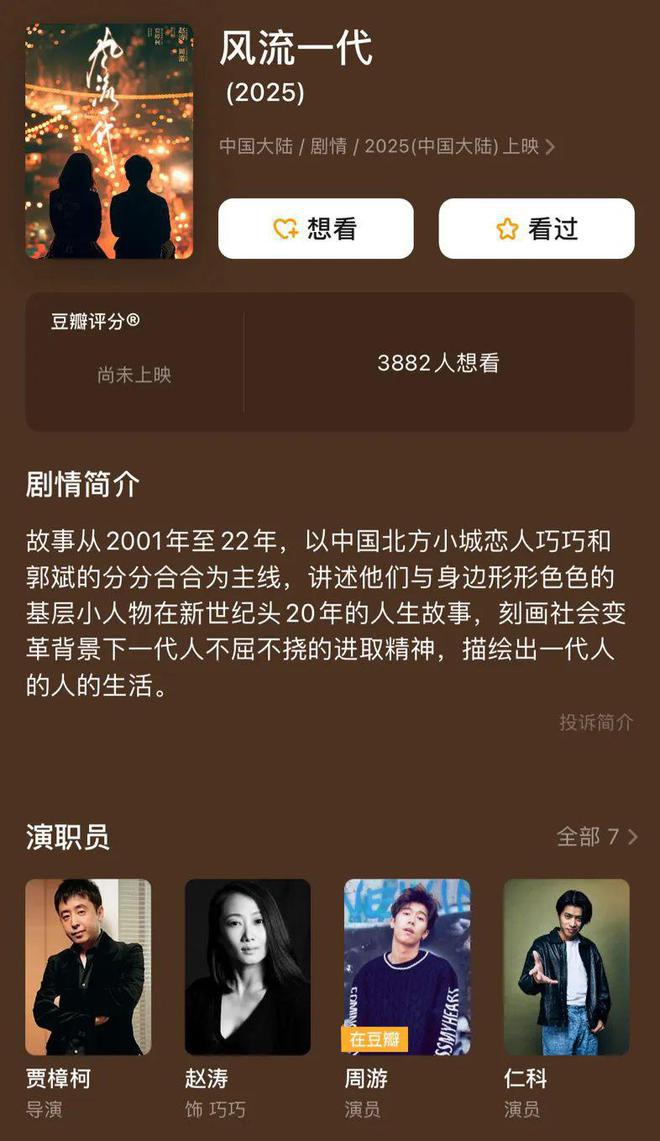
Task: Open actress 赵涛's profile
Action: click(x=247, y=967)
